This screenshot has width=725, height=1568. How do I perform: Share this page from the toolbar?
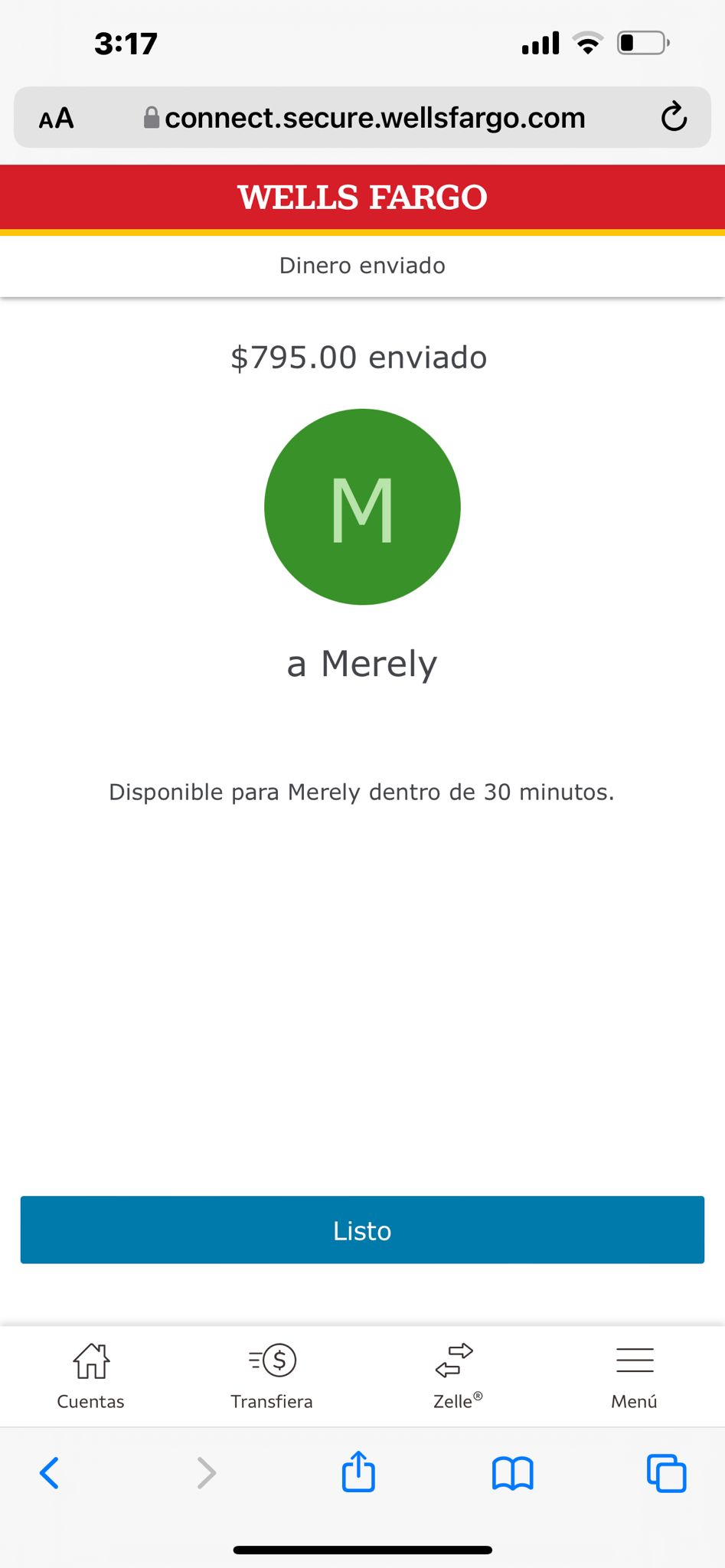tap(358, 1471)
